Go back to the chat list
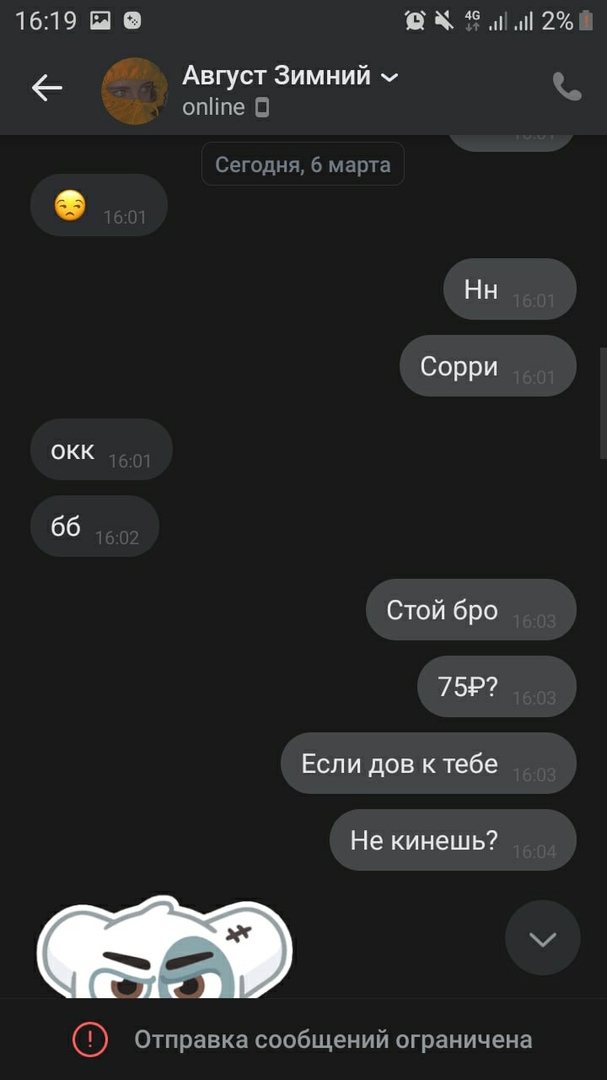 coord(47,89)
